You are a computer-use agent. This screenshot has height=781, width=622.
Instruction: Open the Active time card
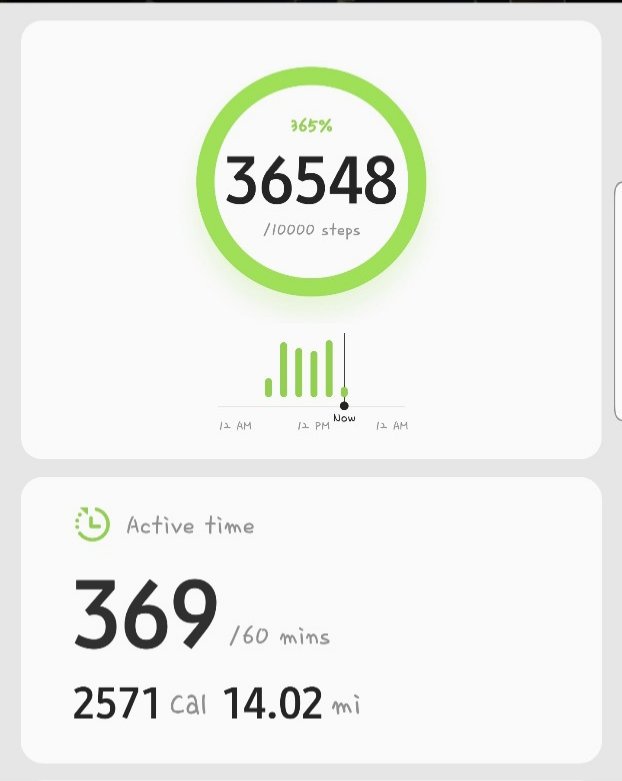pyautogui.click(x=311, y=620)
